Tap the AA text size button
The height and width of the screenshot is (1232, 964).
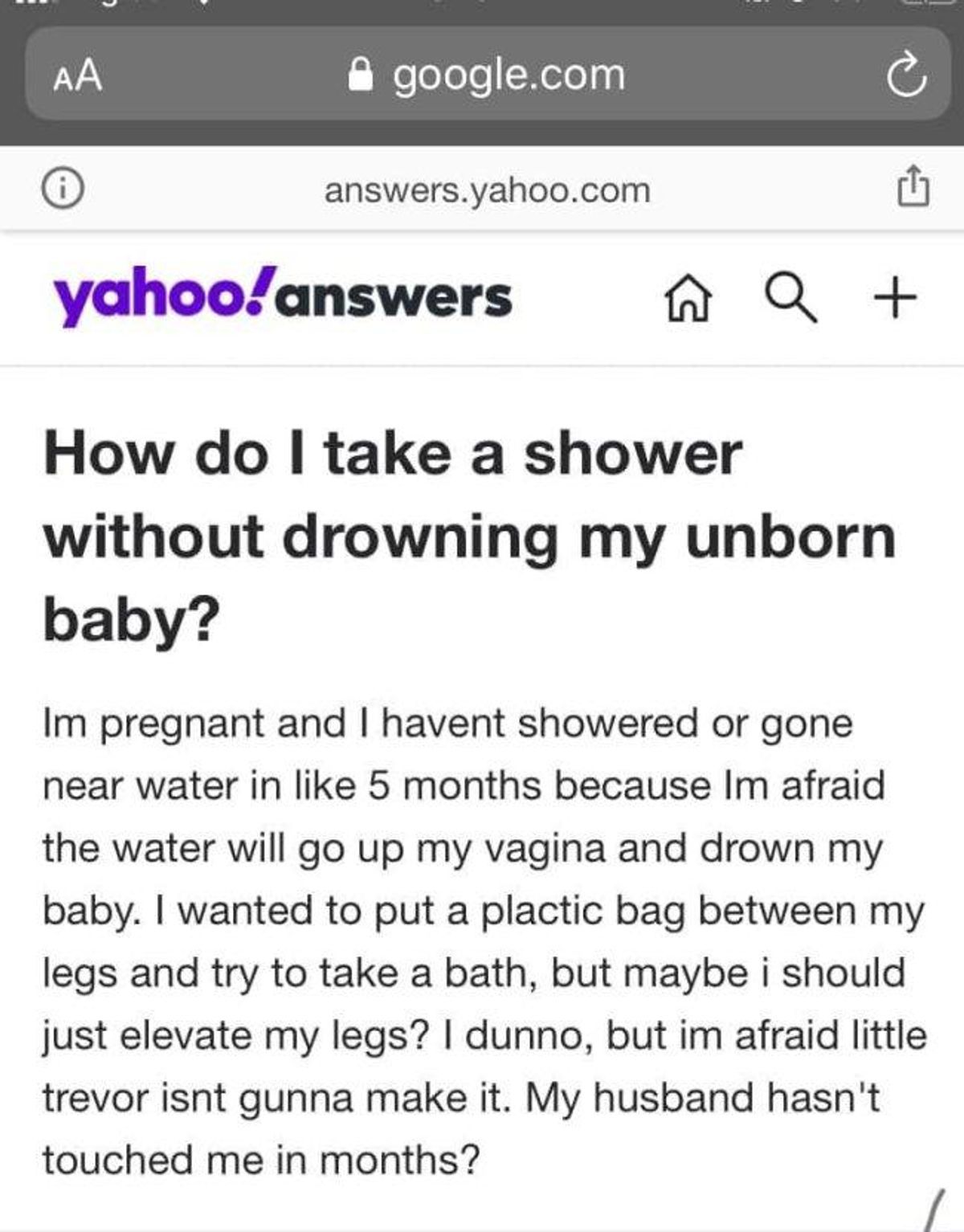click(78, 76)
